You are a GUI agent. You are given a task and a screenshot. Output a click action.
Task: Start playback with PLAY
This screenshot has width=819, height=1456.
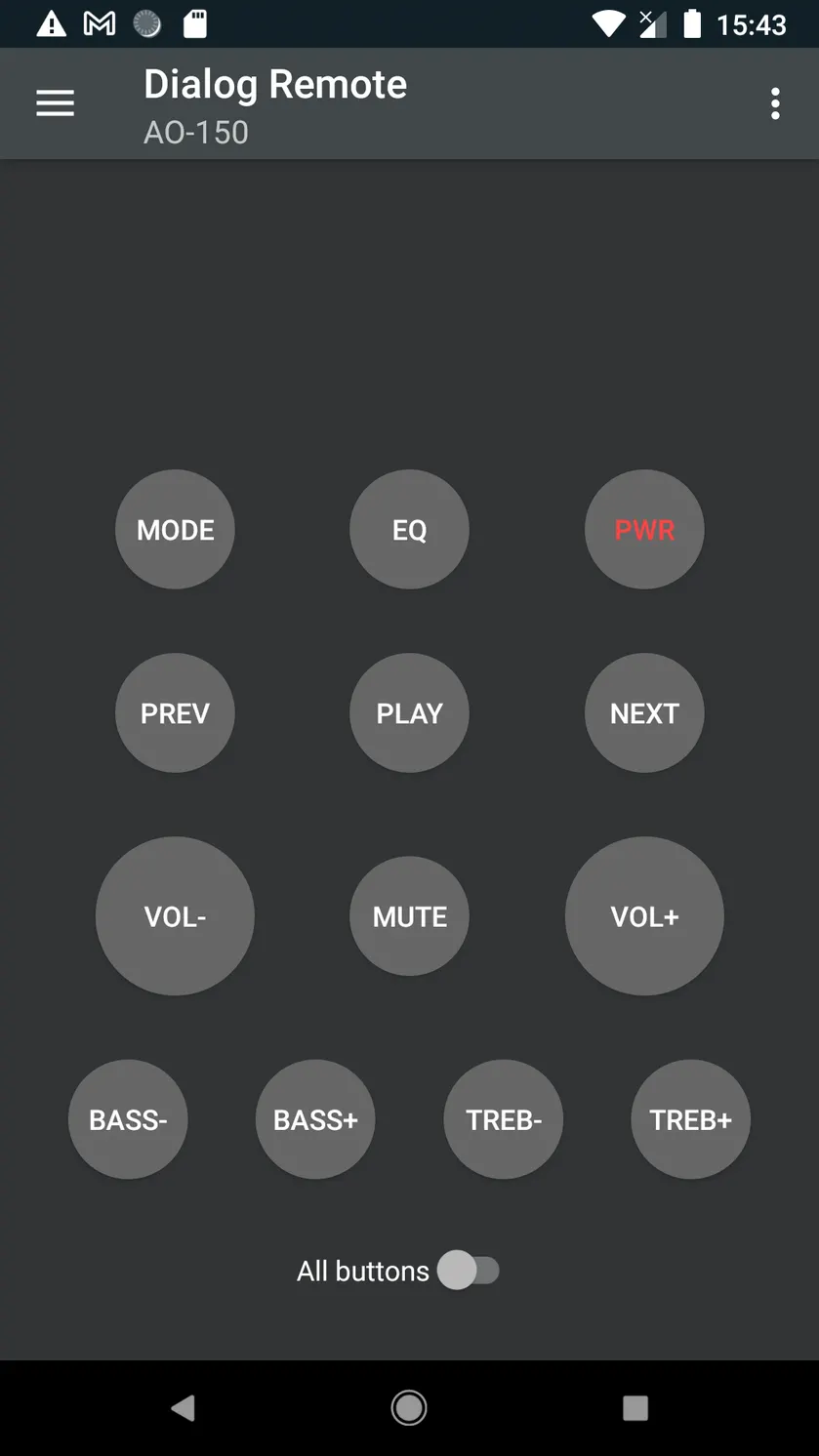[410, 713]
